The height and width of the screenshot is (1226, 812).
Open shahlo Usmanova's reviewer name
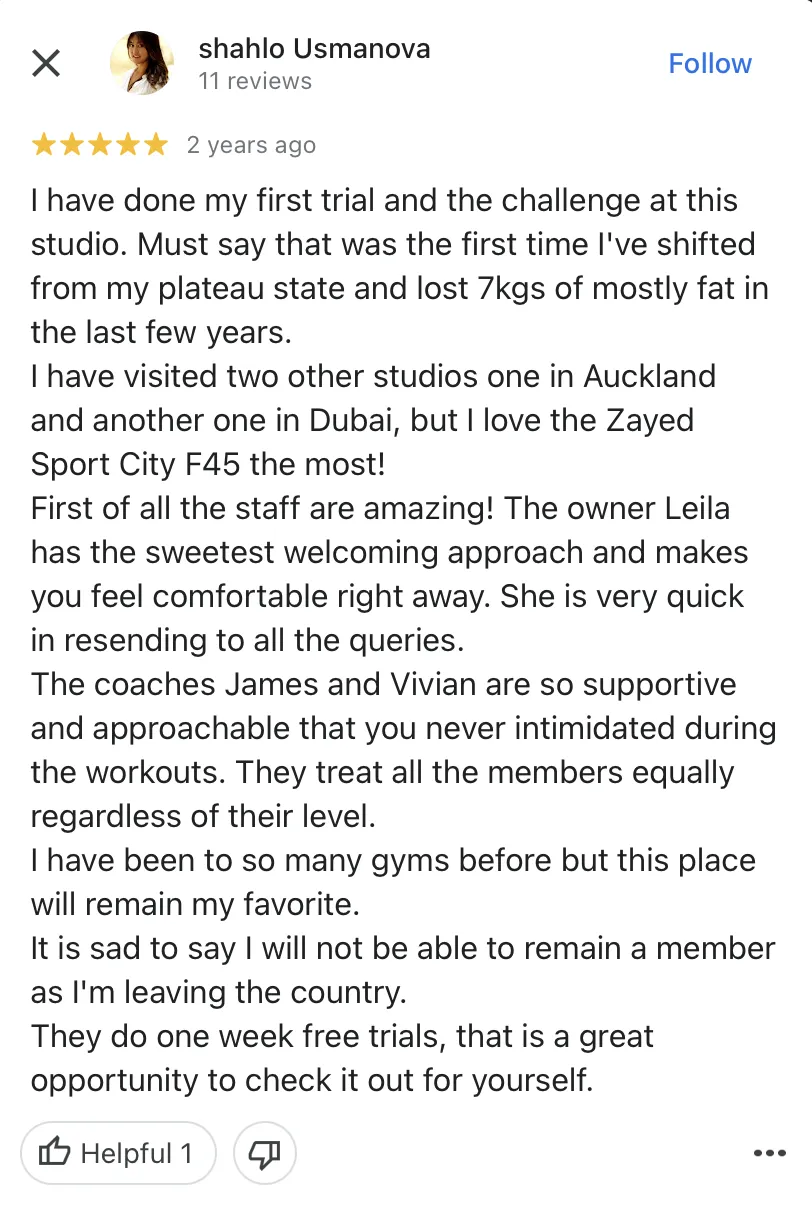click(314, 48)
